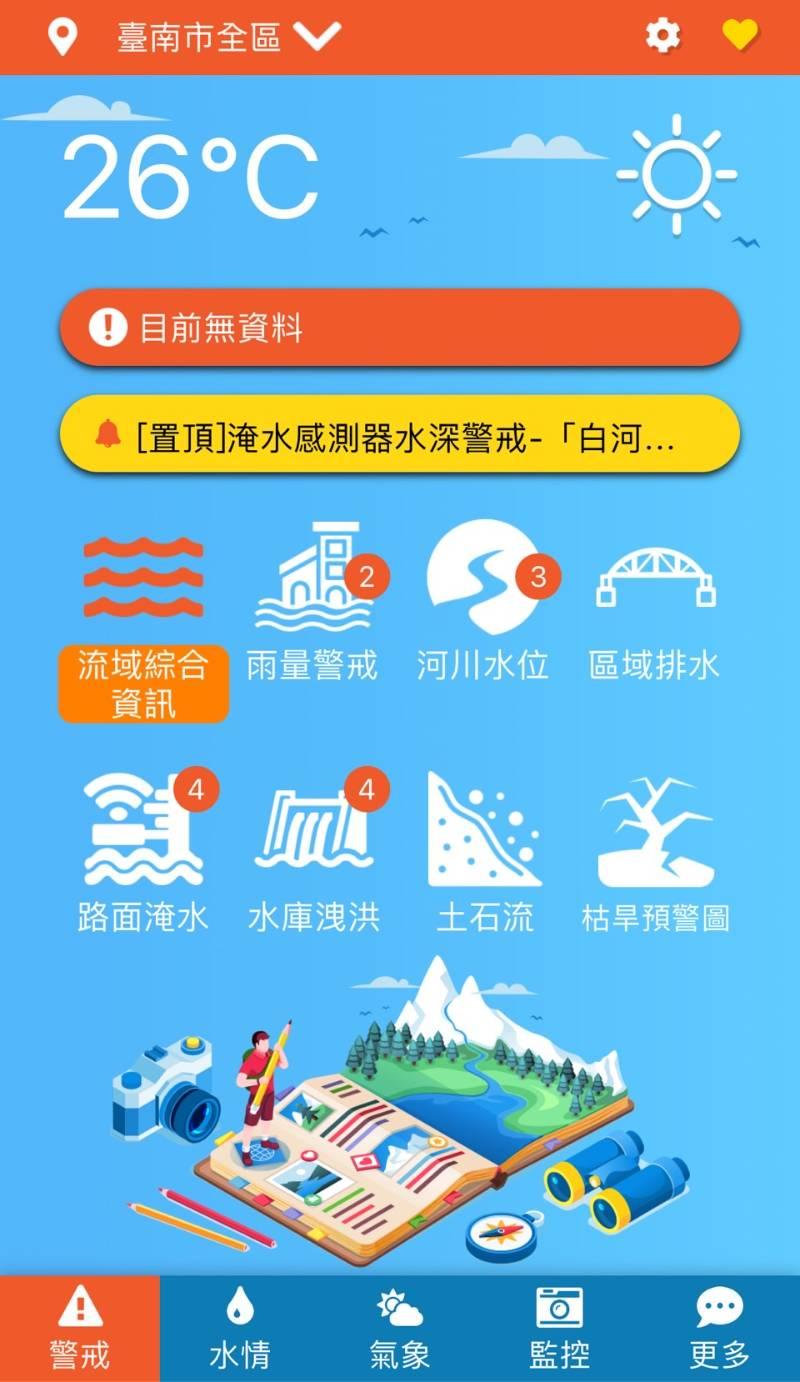Open 路面淹水 road flooding
This screenshot has height=1382, width=800.
tap(144, 852)
